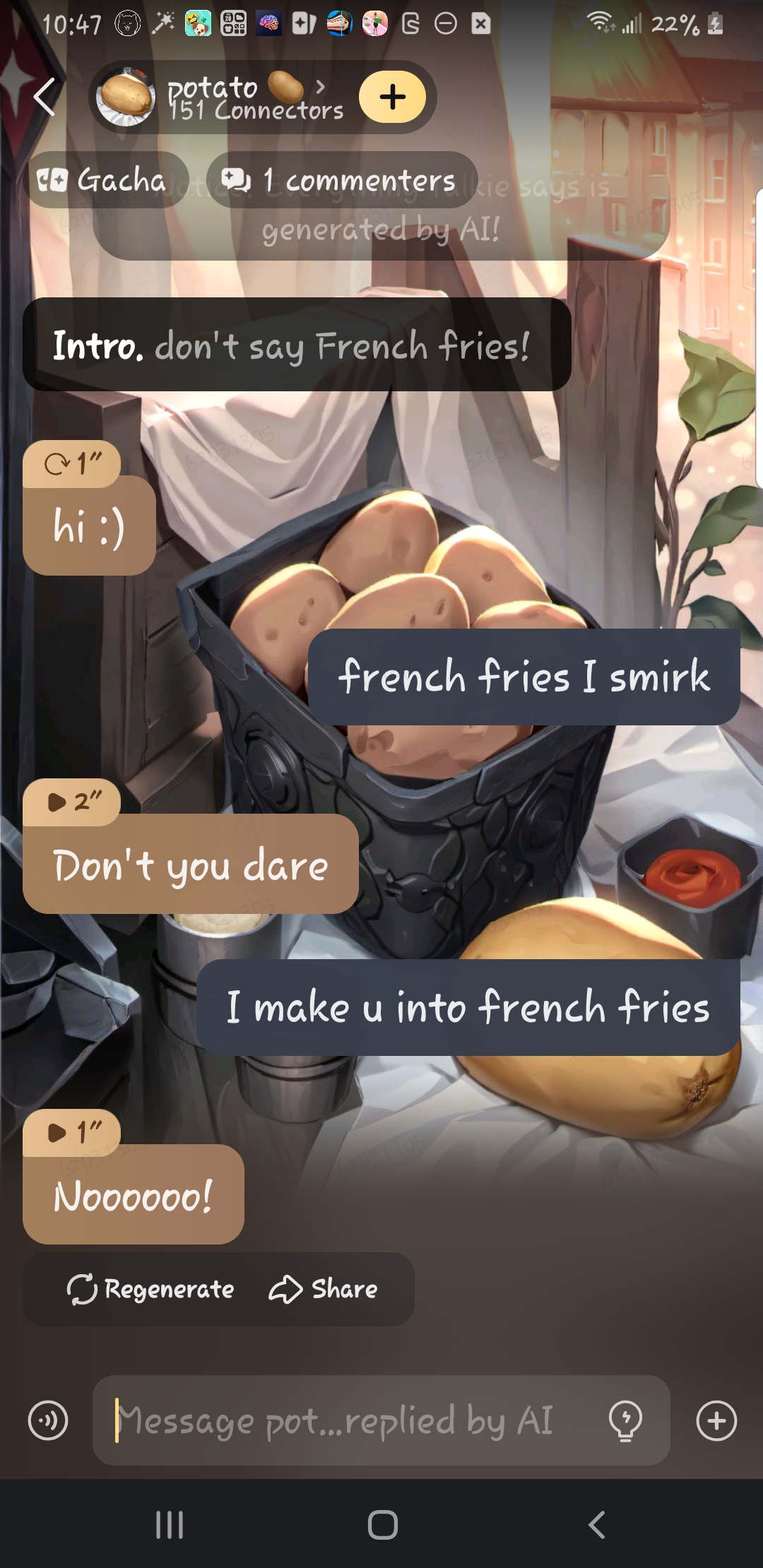Screen dimensions: 763x1568
Task: Play voice for "Don't you dare"
Action: [71, 802]
